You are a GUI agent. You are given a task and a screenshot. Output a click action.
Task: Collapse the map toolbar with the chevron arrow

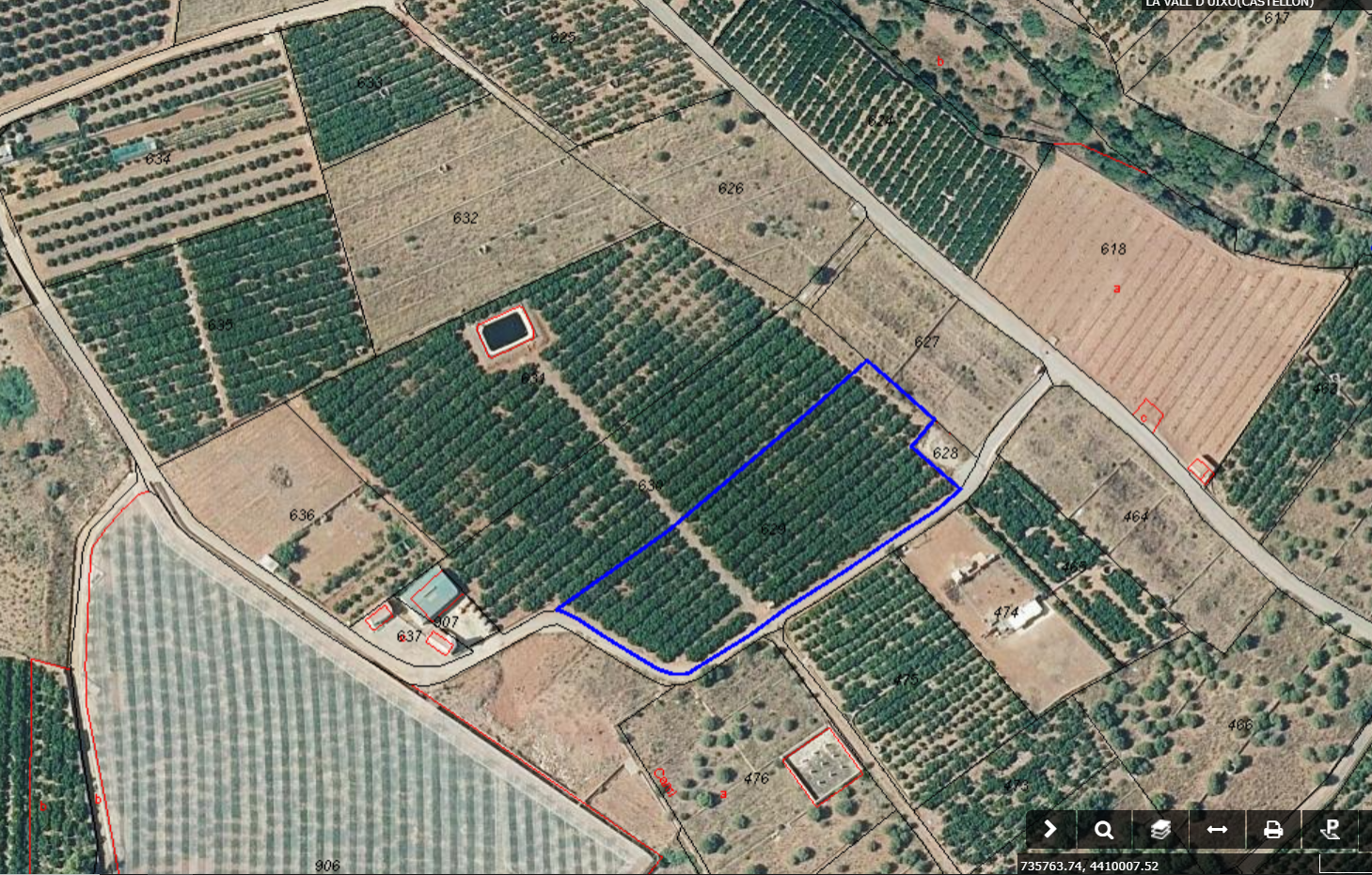coord(1049,829)
